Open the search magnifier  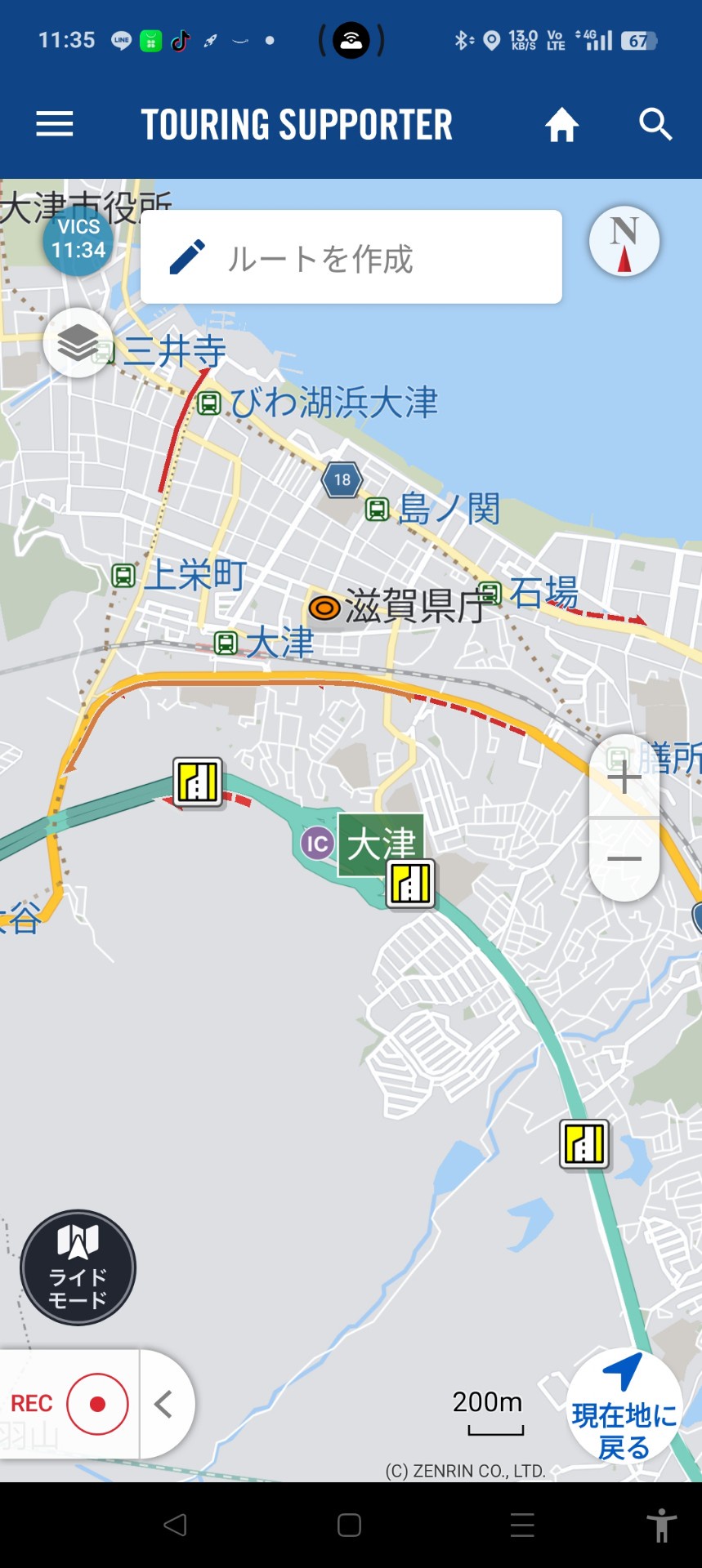[x=655, y=125]
